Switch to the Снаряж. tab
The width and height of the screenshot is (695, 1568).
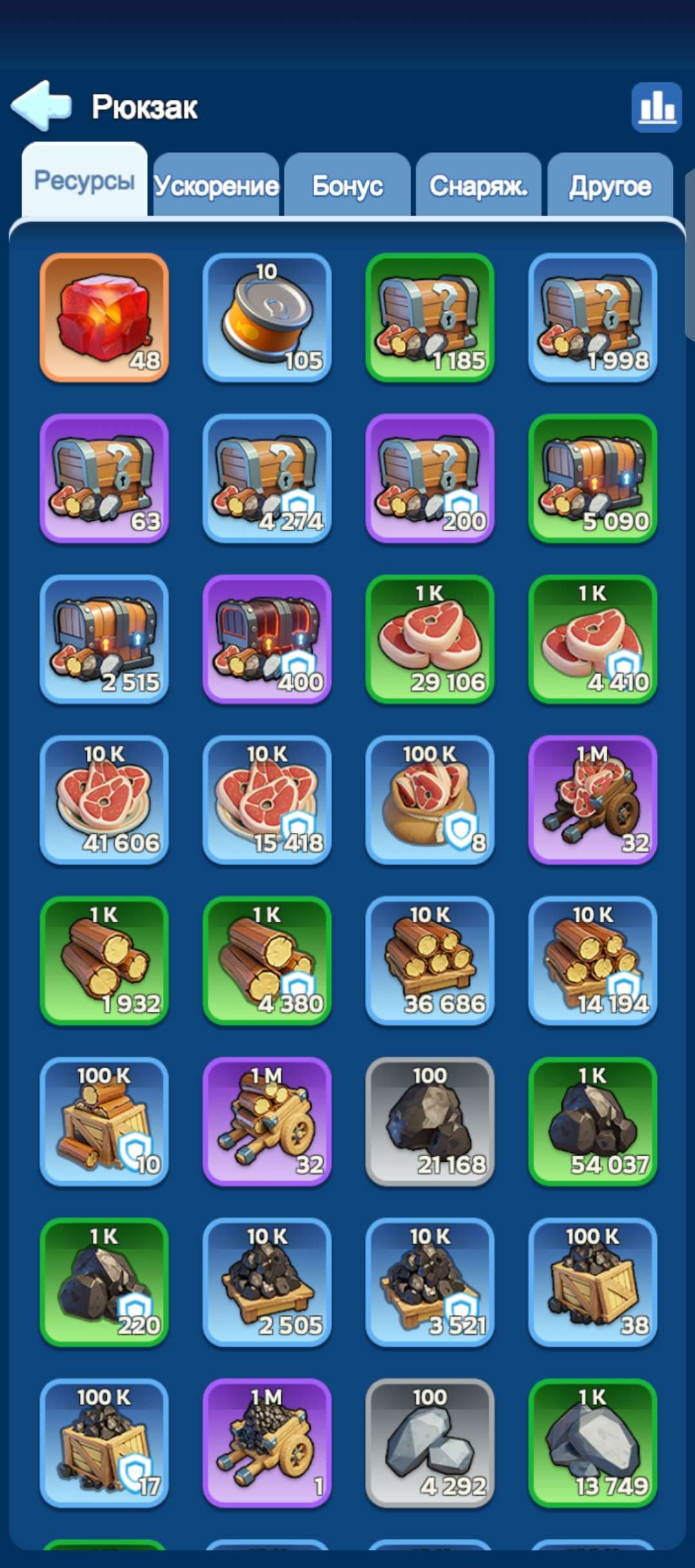[479, 185]
